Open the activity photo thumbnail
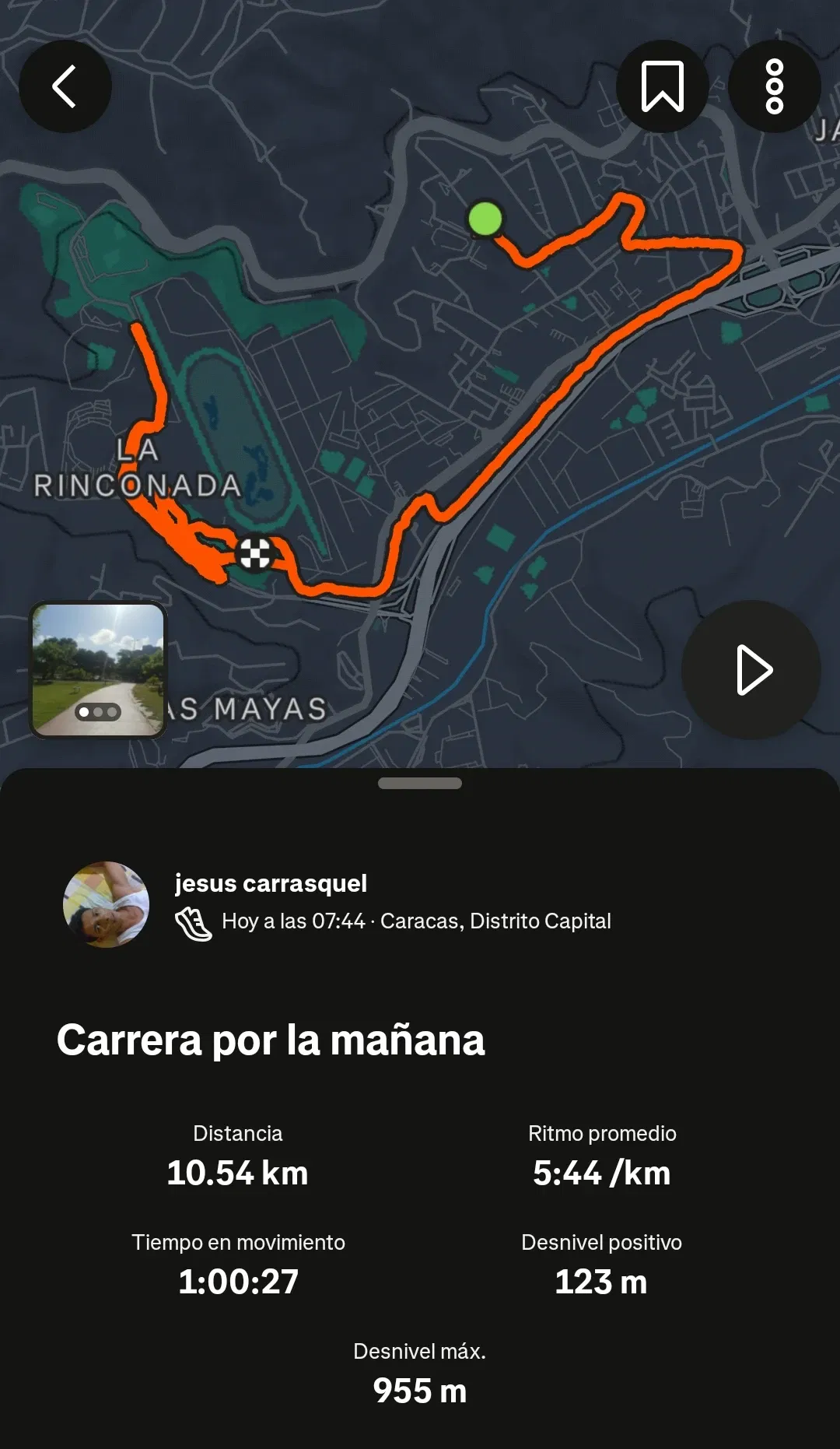This screenshot has height=1449, width=840. pos(98,669)
